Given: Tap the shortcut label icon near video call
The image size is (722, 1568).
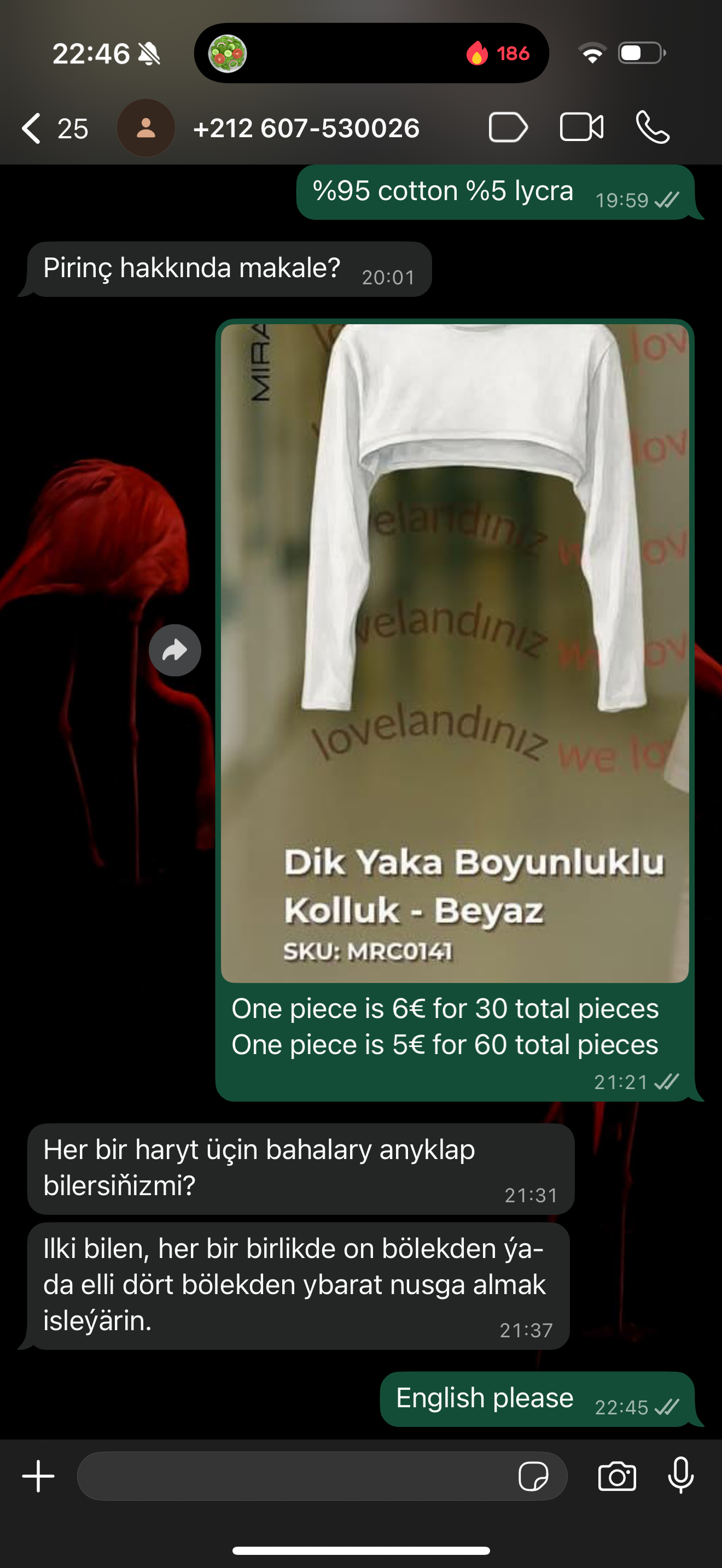Looking at the screenshot, I should tap(507, 128).
